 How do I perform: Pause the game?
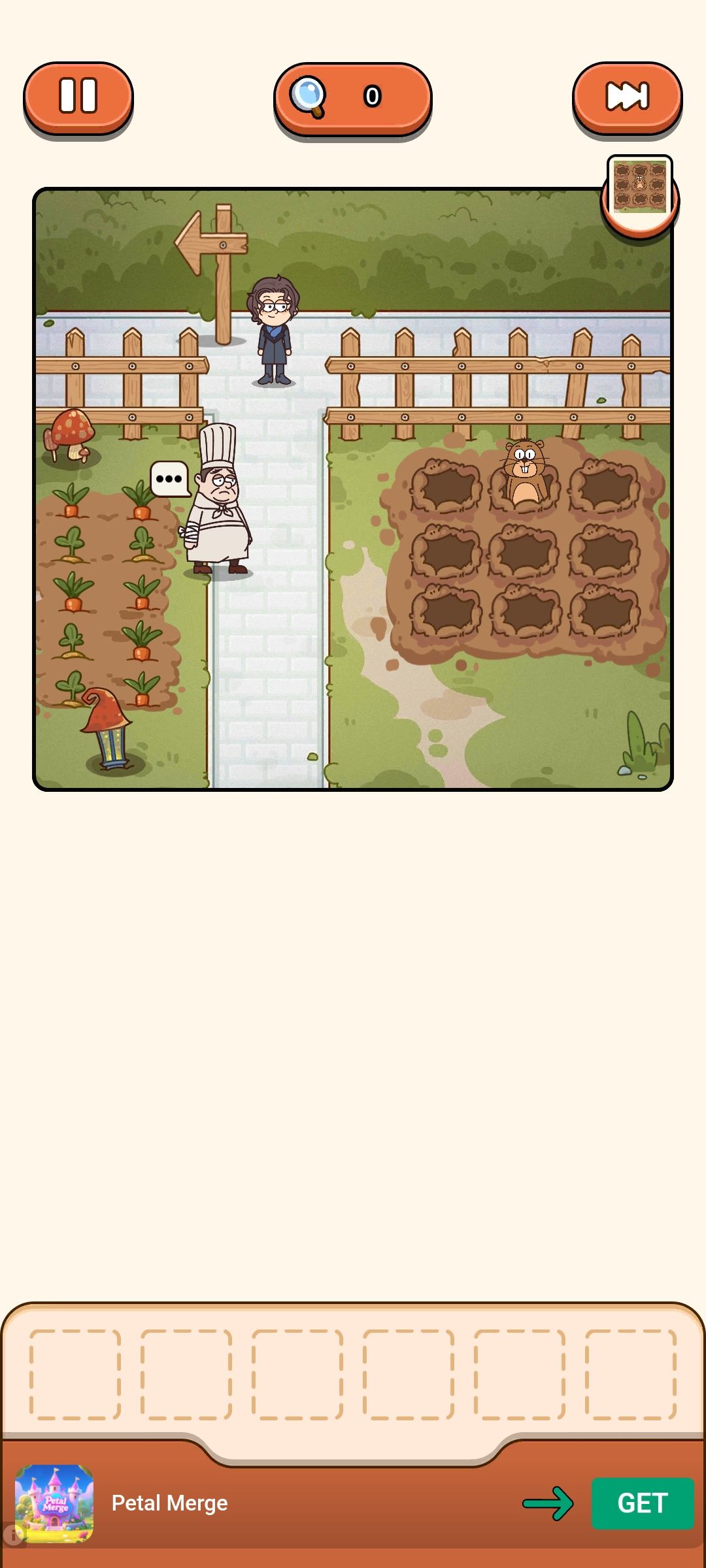78,97
